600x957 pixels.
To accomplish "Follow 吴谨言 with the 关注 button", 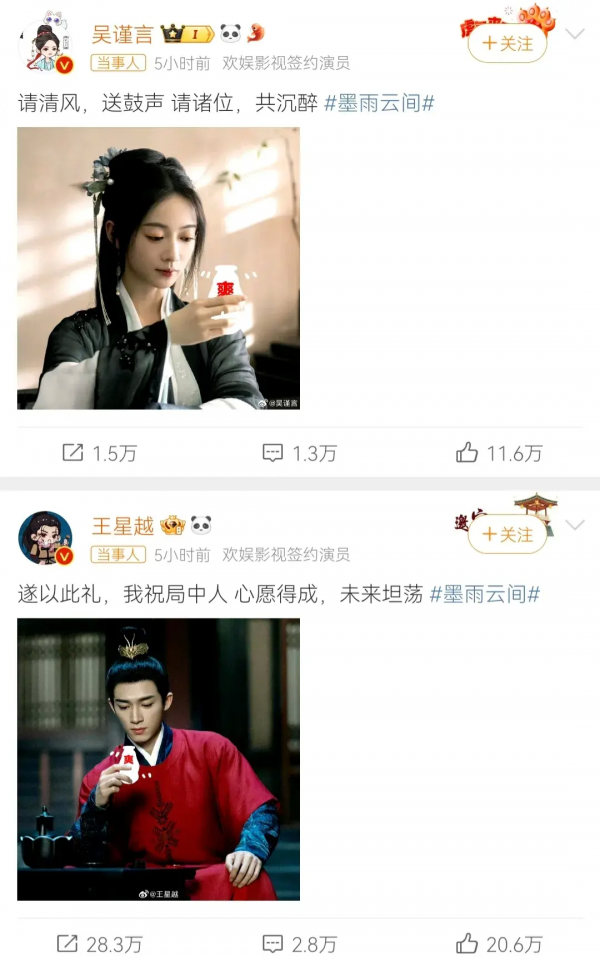I will [507, 44].
